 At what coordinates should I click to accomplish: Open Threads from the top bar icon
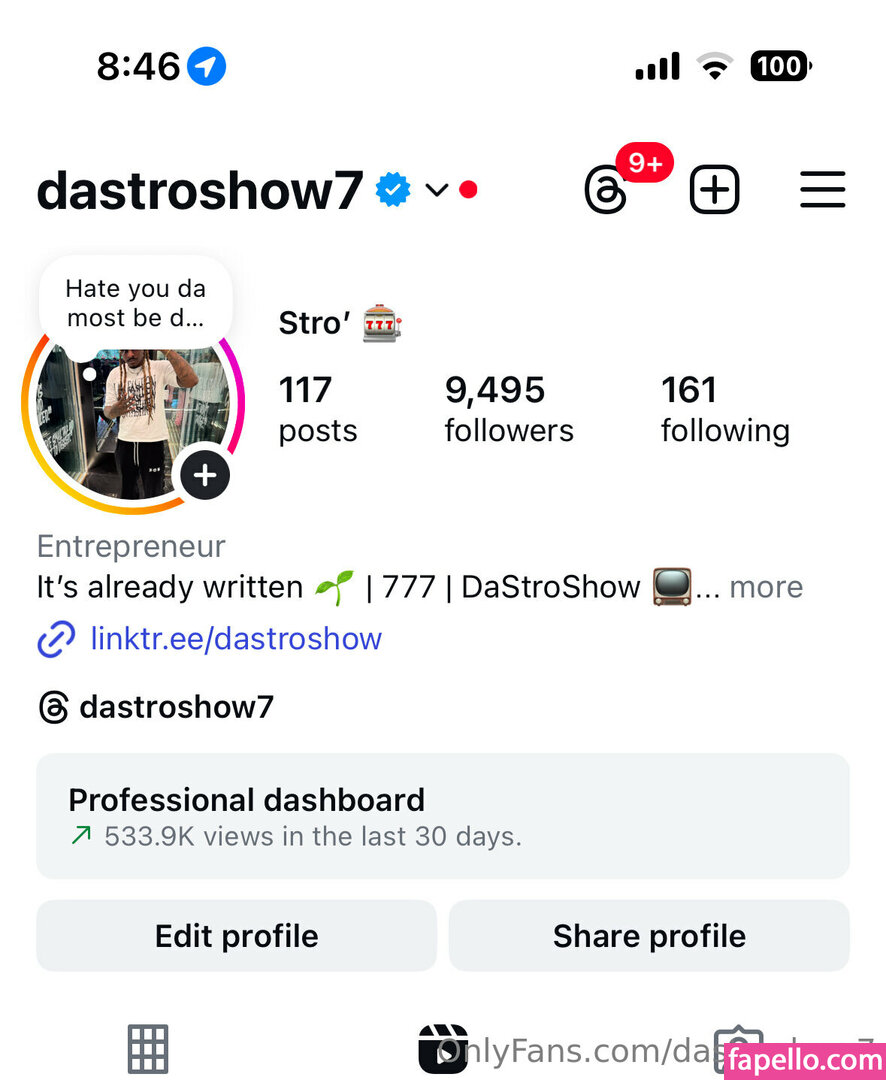click(x=606, y=190)
